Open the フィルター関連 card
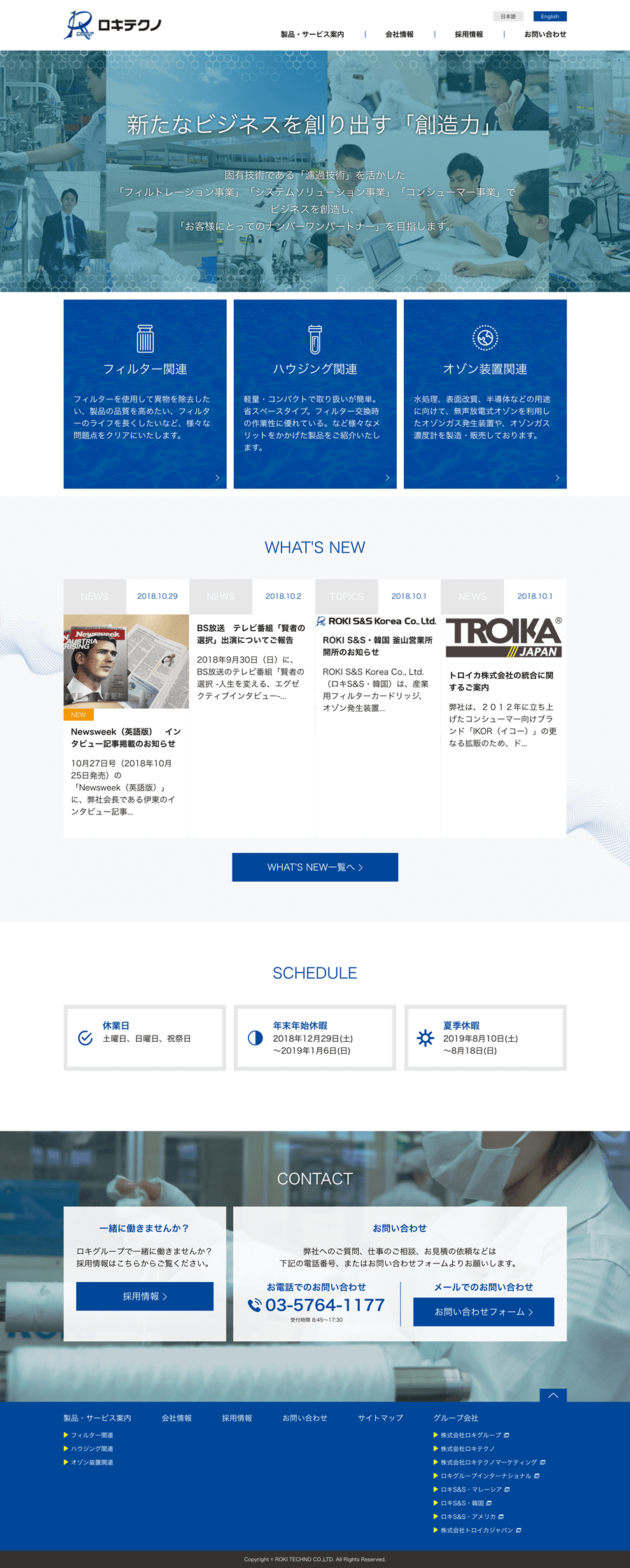 tap(145, 394)
